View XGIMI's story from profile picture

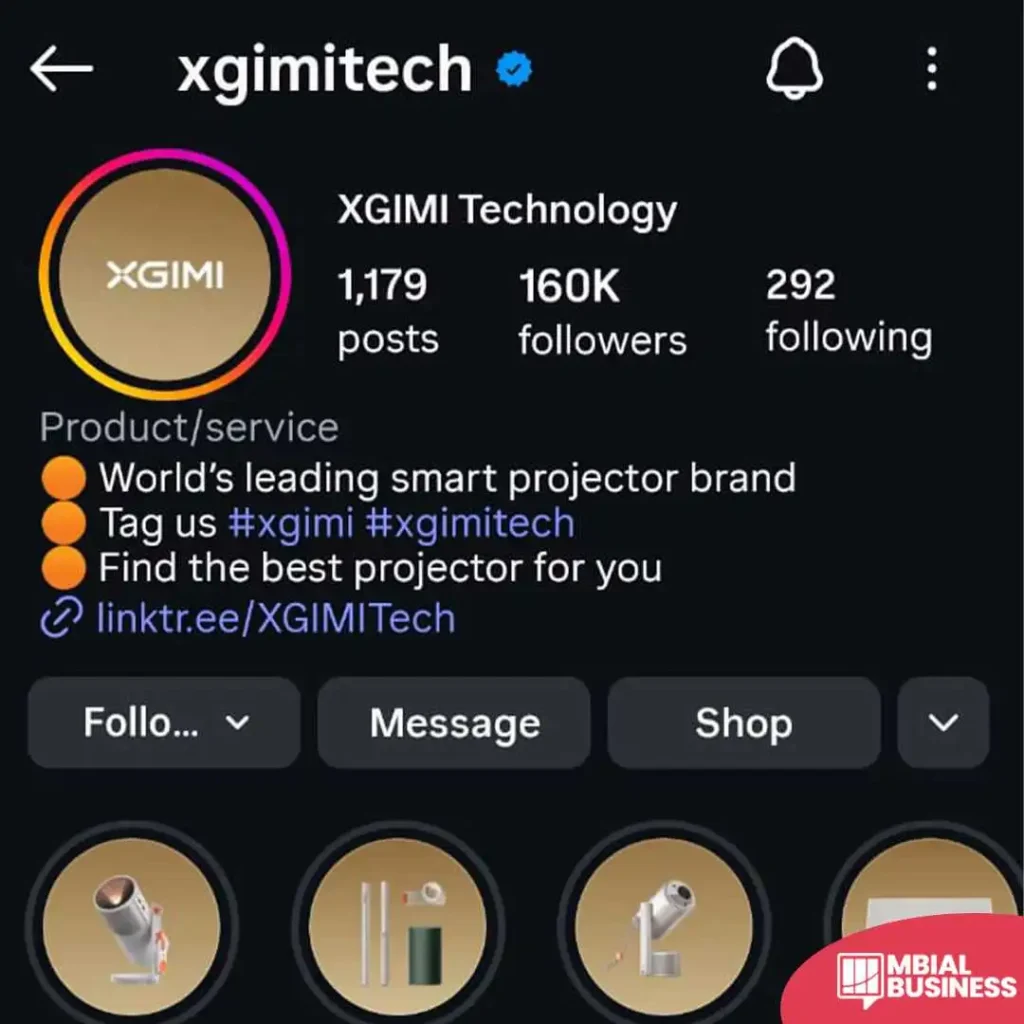pyautogui.click(x=165, y=275)
